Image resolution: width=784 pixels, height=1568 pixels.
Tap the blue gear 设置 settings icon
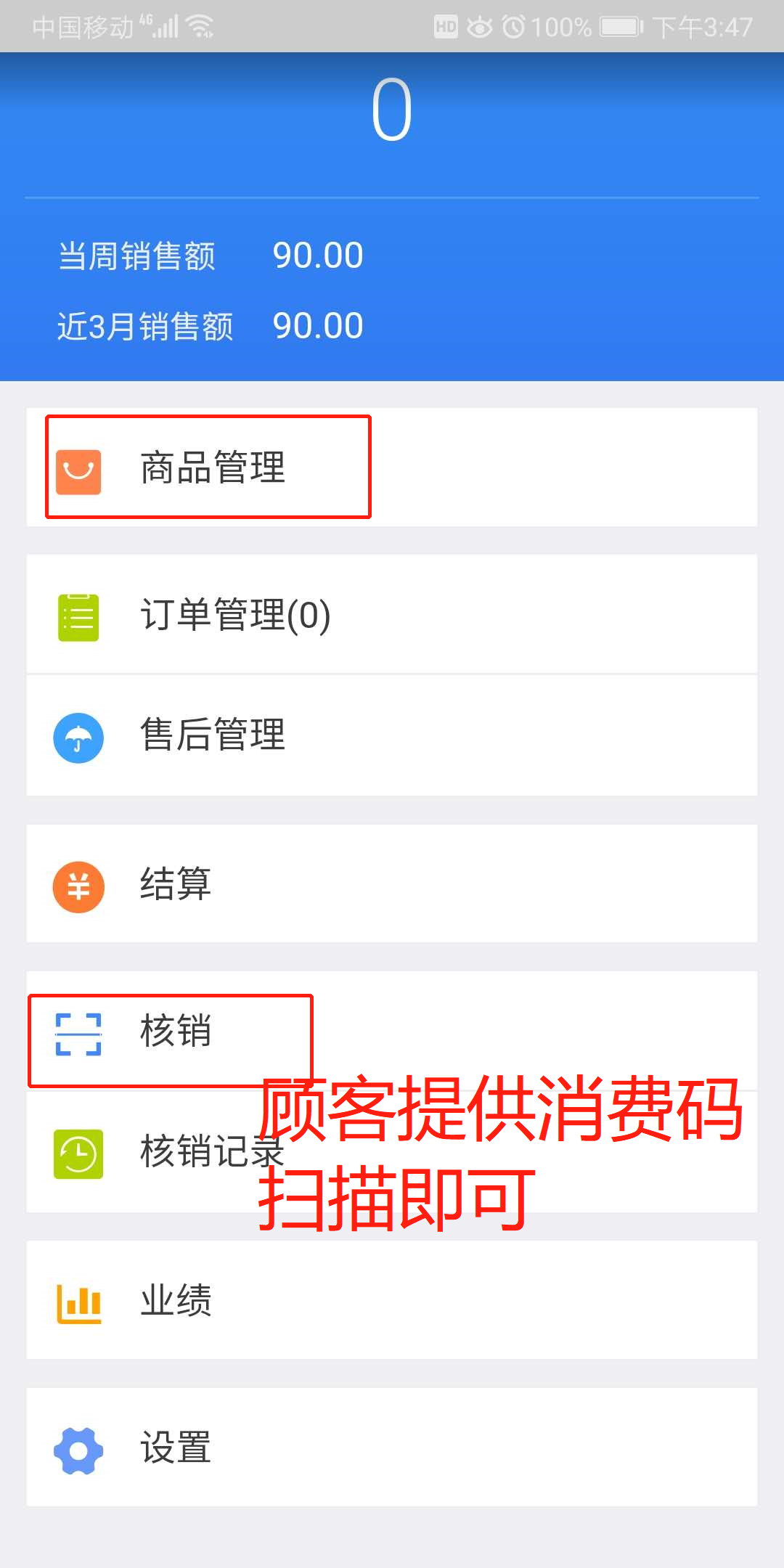tap(78, 1448)
